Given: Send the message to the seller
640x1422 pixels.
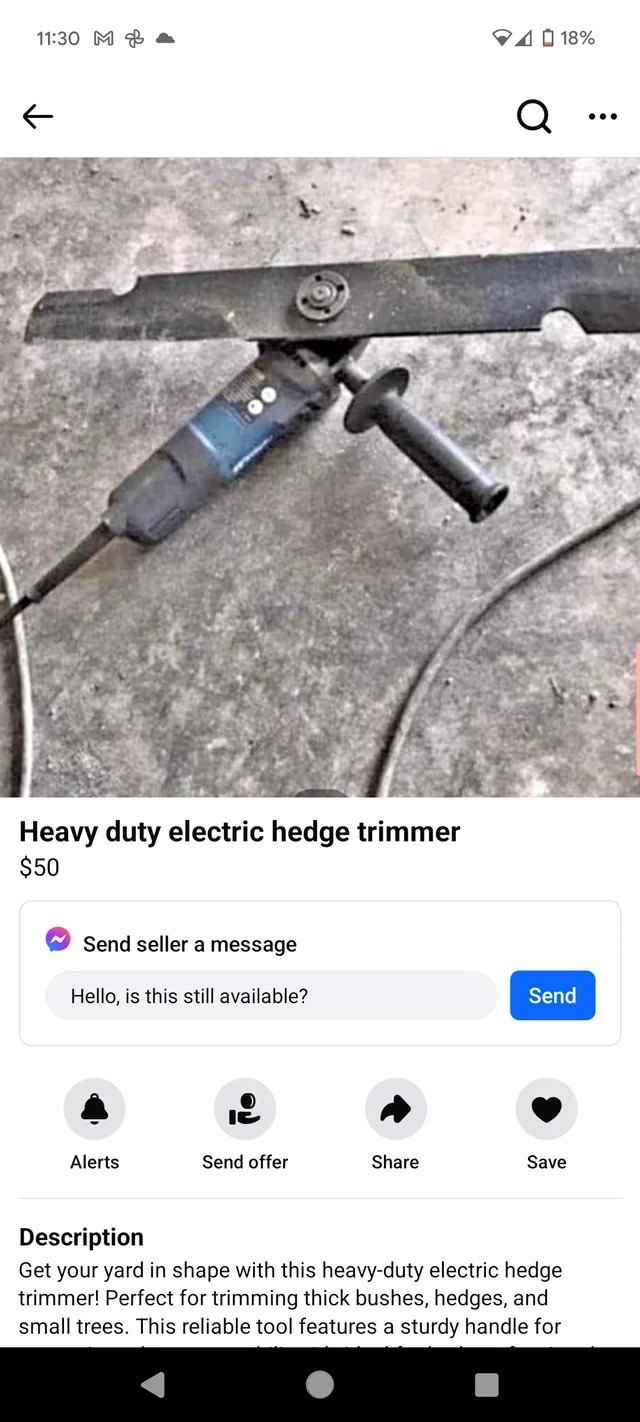Looking at the screenshot, I should (x=552, y=996).
